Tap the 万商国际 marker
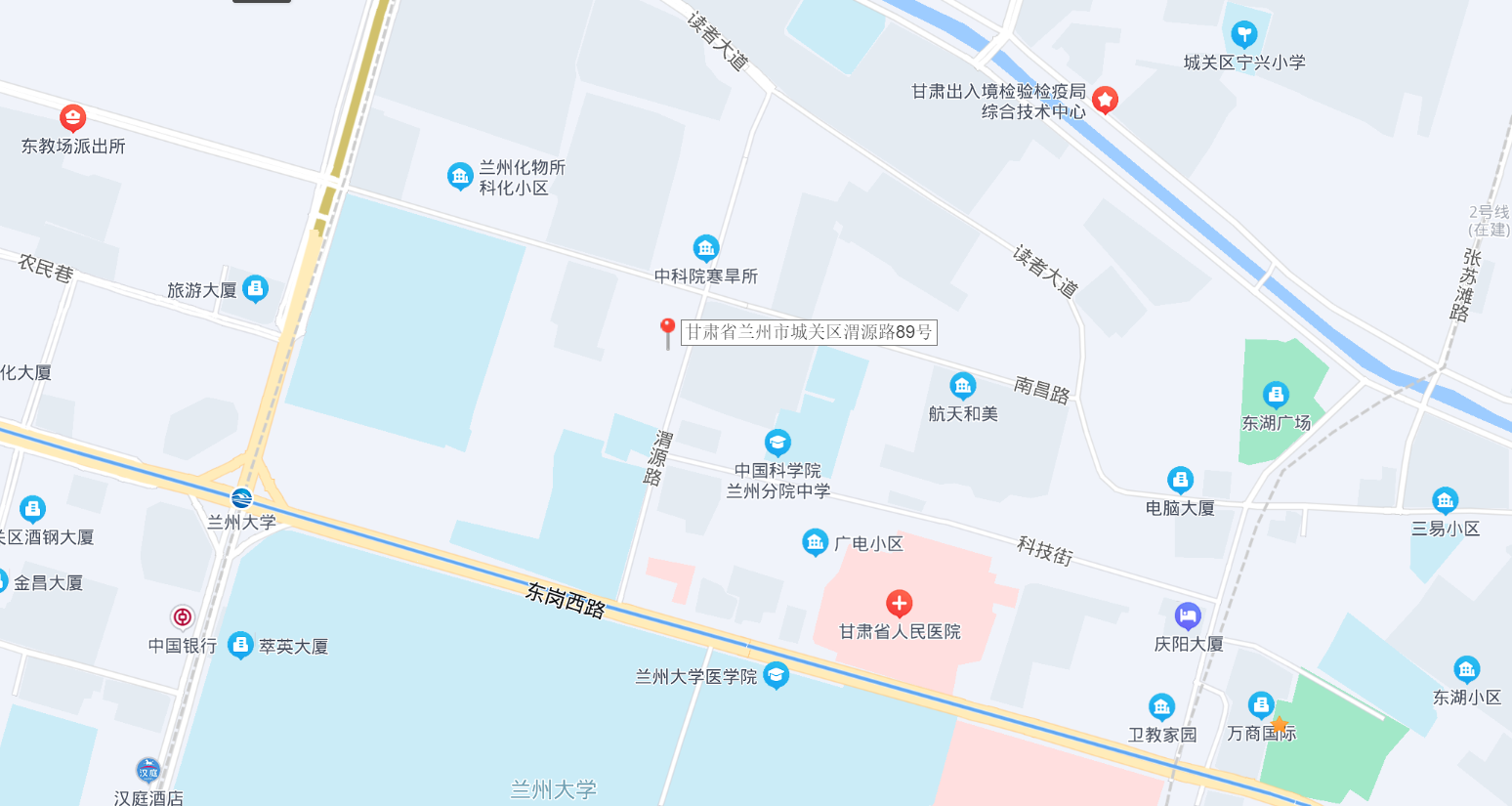Screen dimensions: 1512x806 click(1261, 704)
